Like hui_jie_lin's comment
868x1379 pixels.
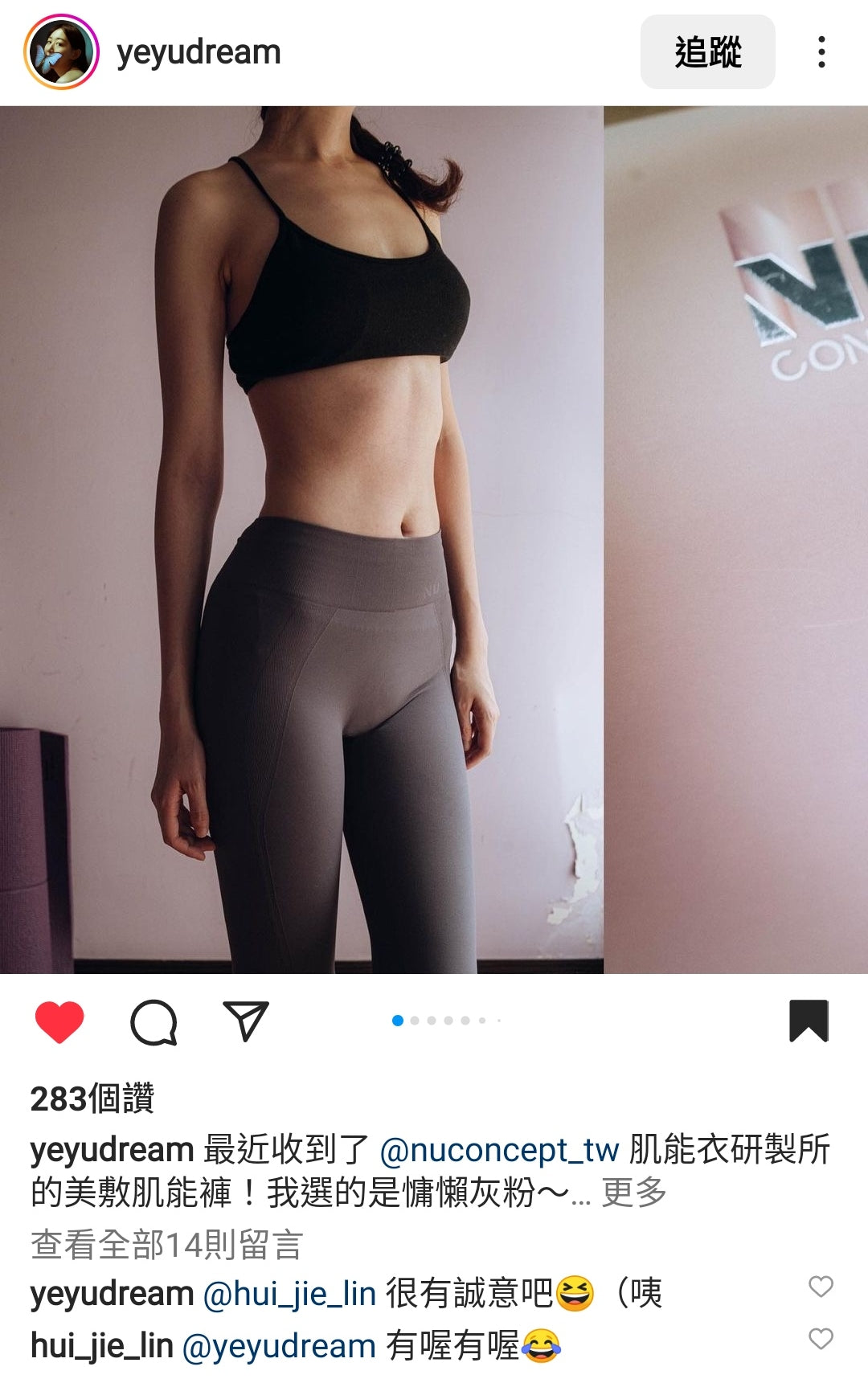click(x=821, y=1339)
